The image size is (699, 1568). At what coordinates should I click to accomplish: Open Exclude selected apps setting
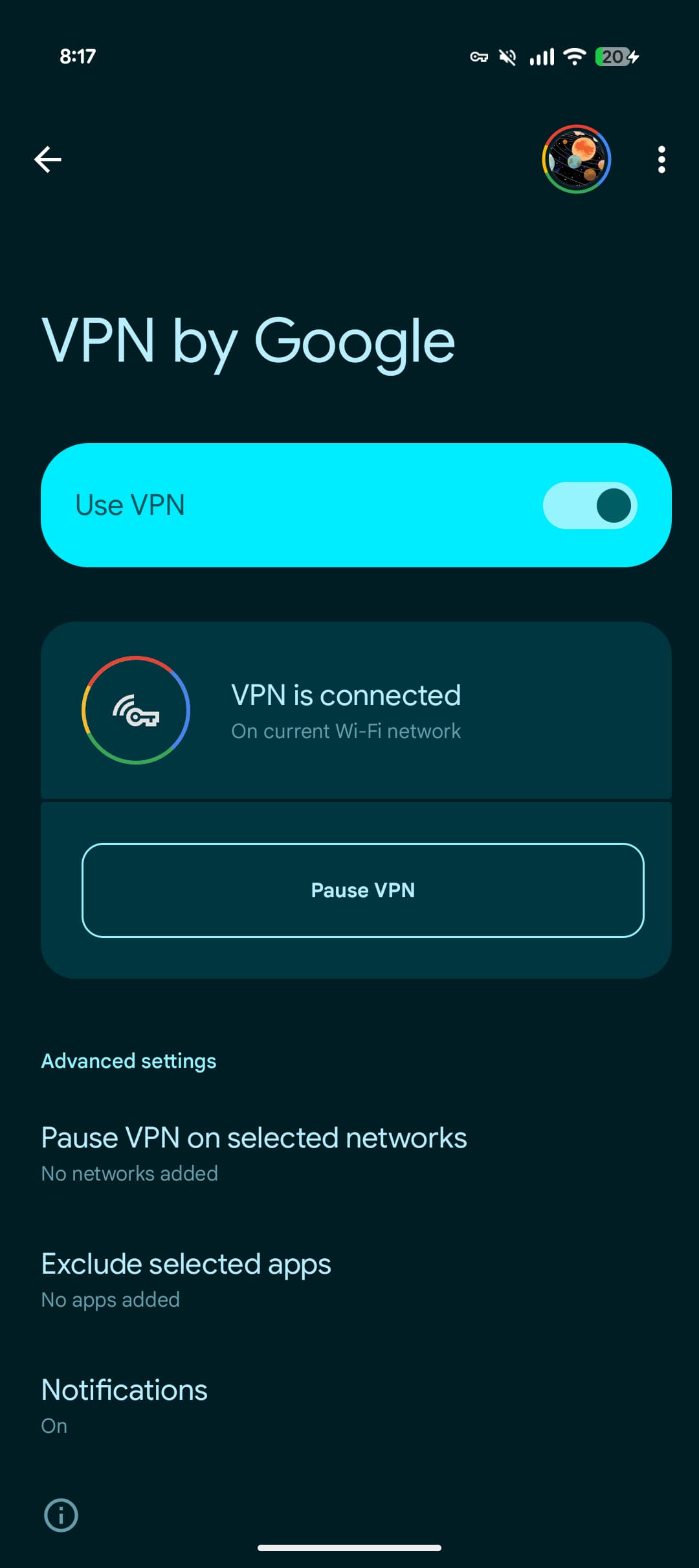[349, 1280]
